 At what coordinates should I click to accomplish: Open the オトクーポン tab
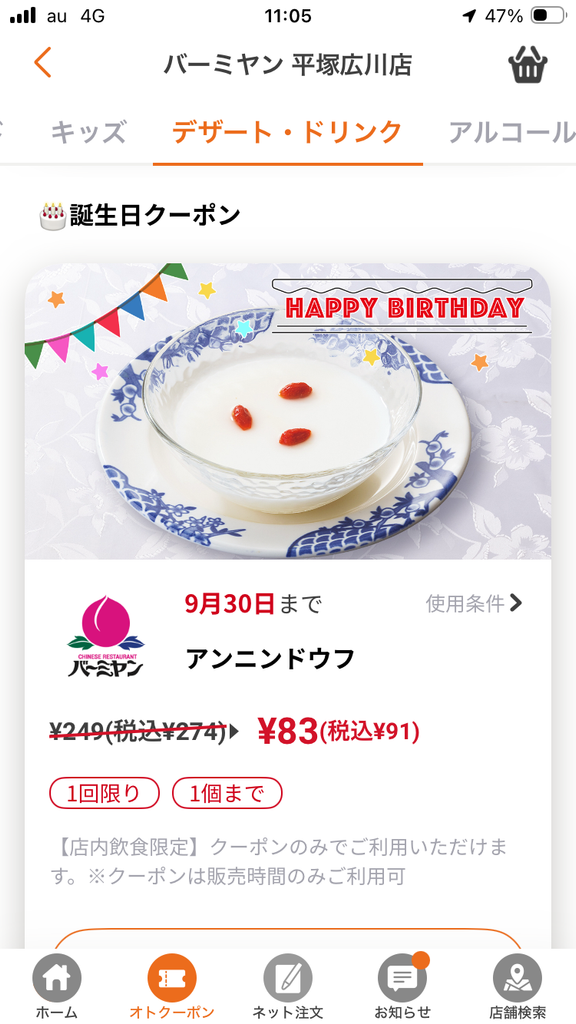172,986
